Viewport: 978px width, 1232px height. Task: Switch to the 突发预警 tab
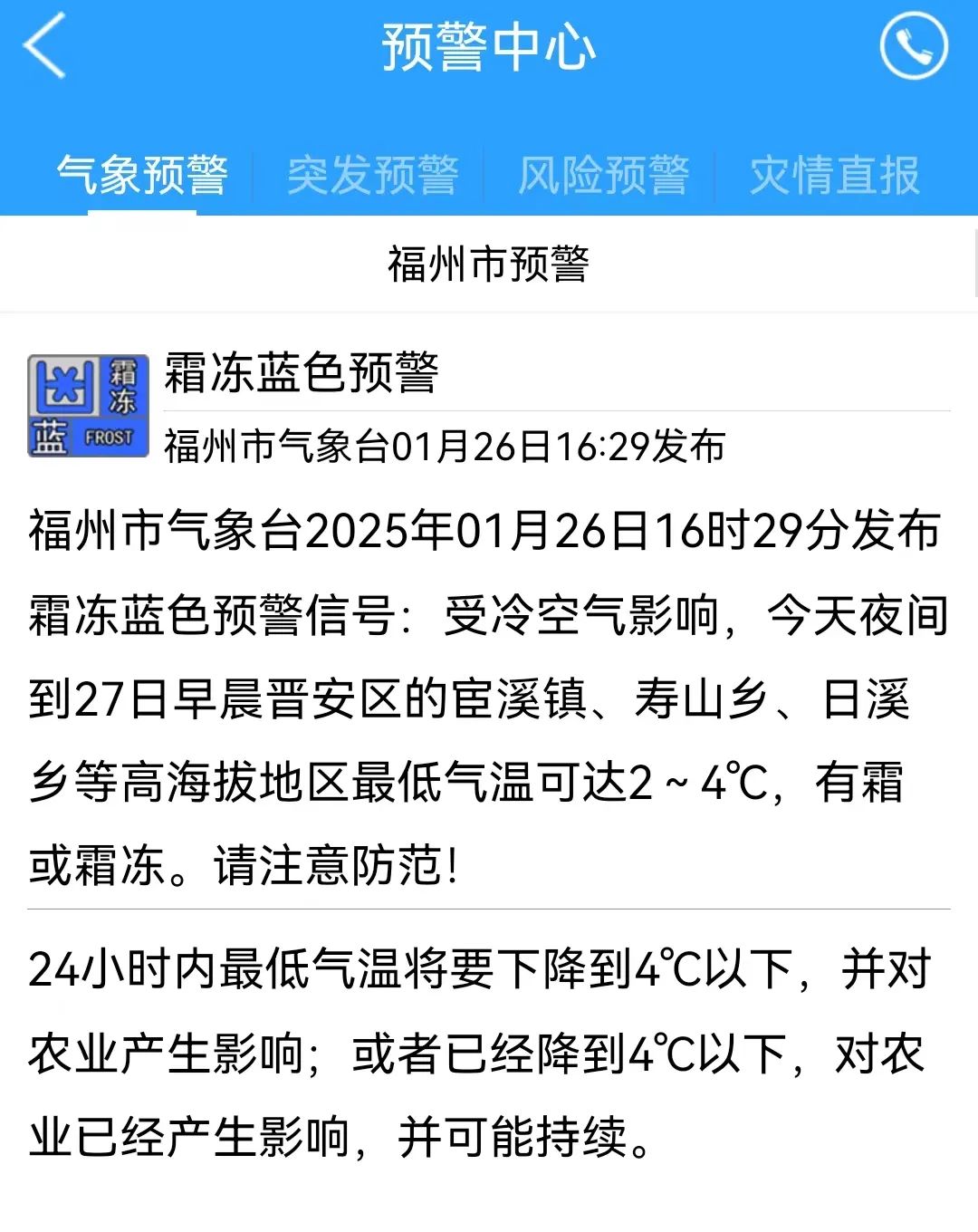[373, 175]
